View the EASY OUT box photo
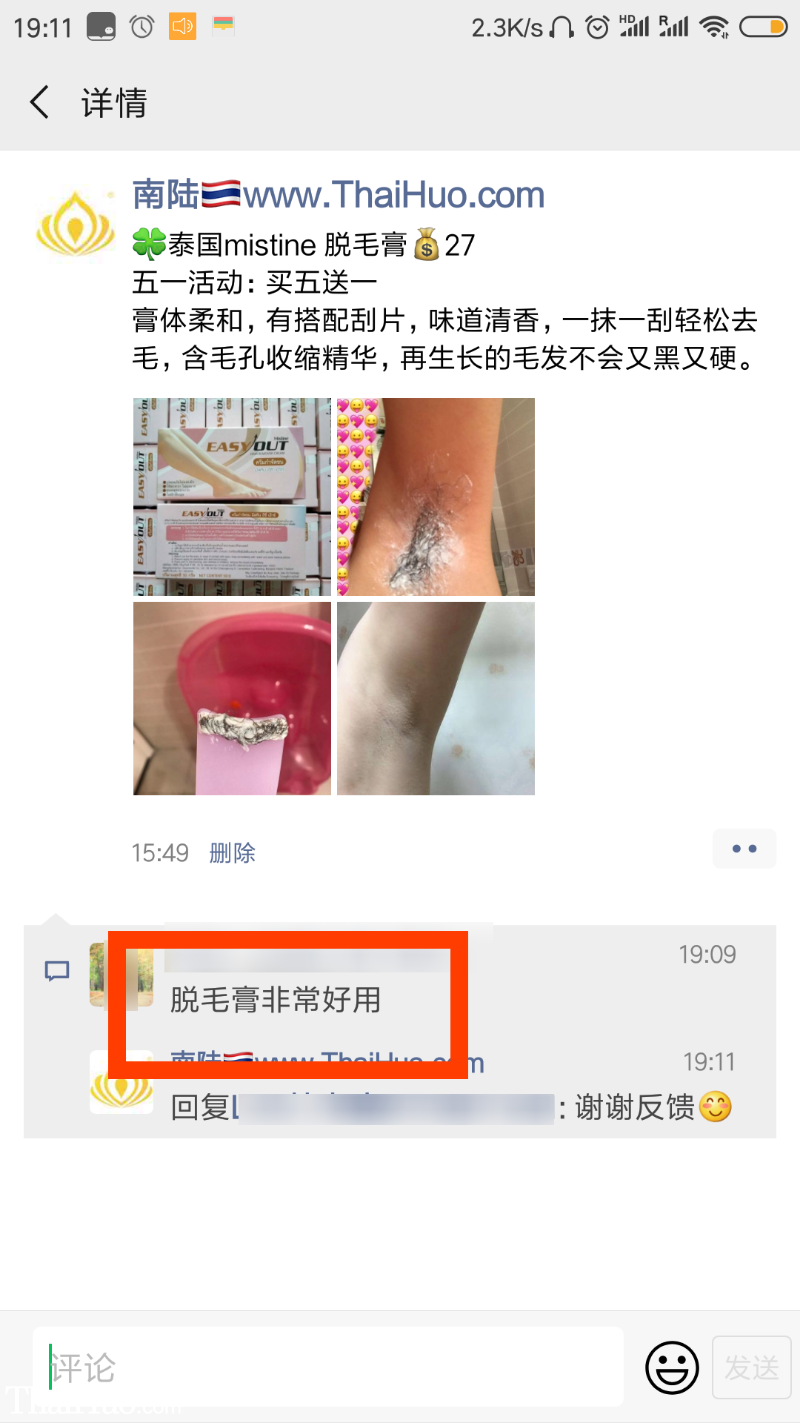 point(232,496)
